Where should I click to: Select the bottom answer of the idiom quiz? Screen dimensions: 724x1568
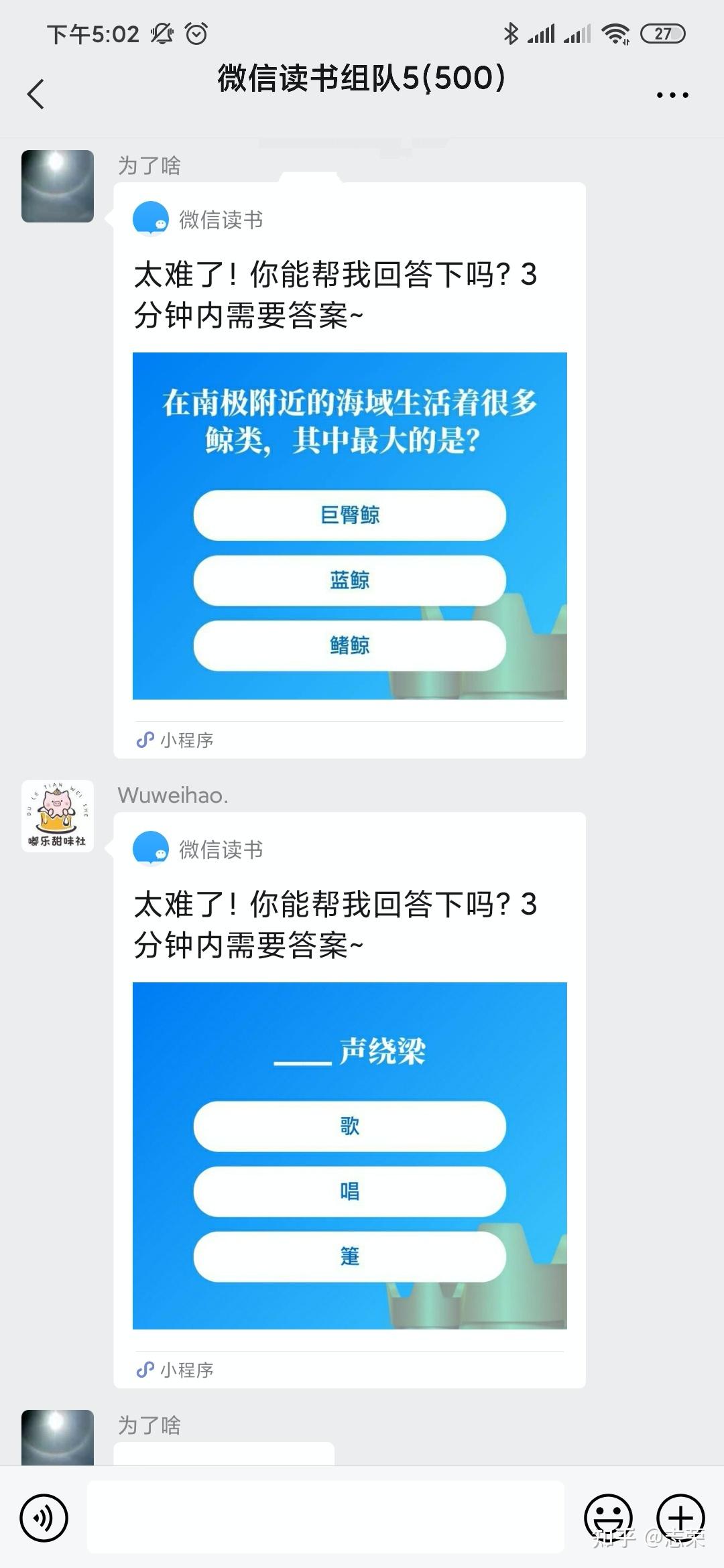[350, 1256]
